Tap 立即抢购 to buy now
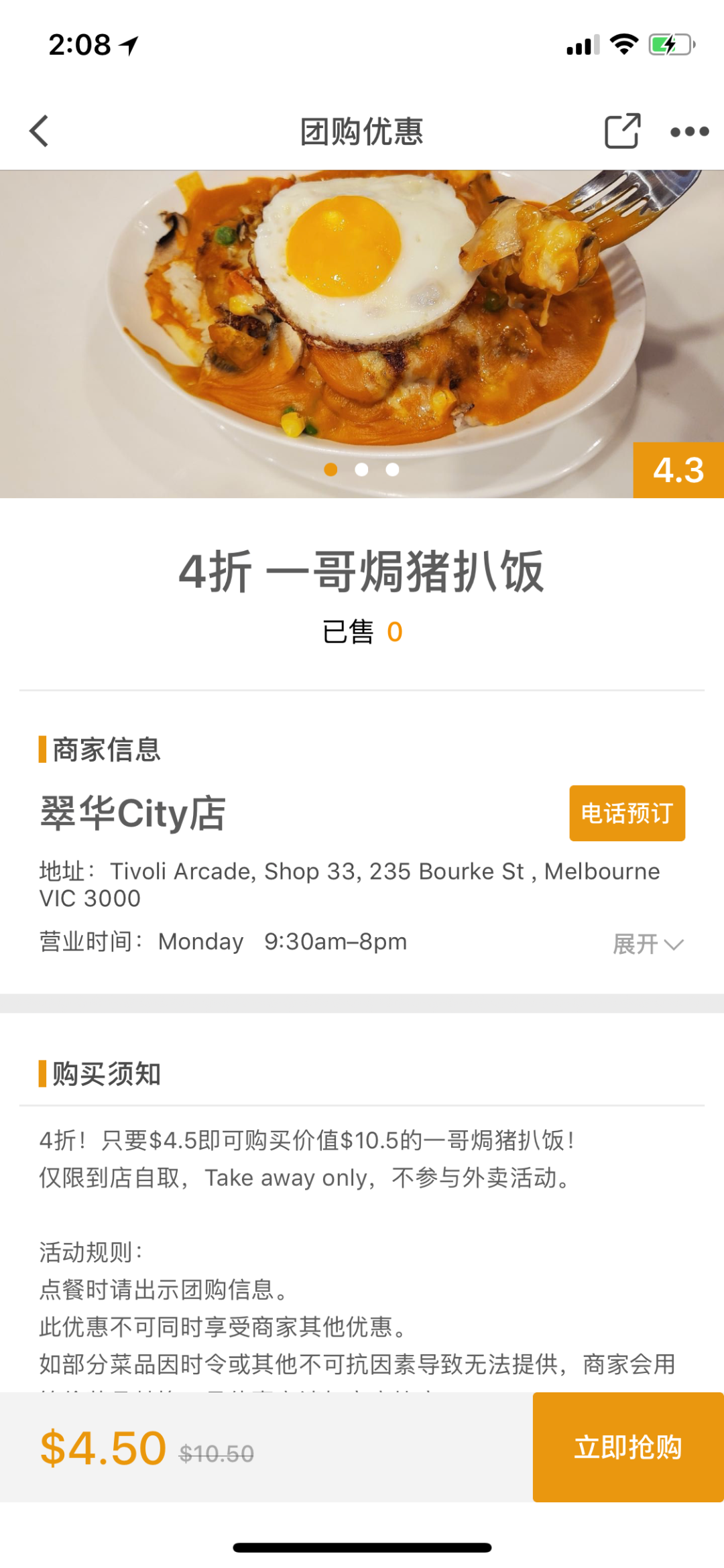724x1568 pixels. coord(628,1447)
